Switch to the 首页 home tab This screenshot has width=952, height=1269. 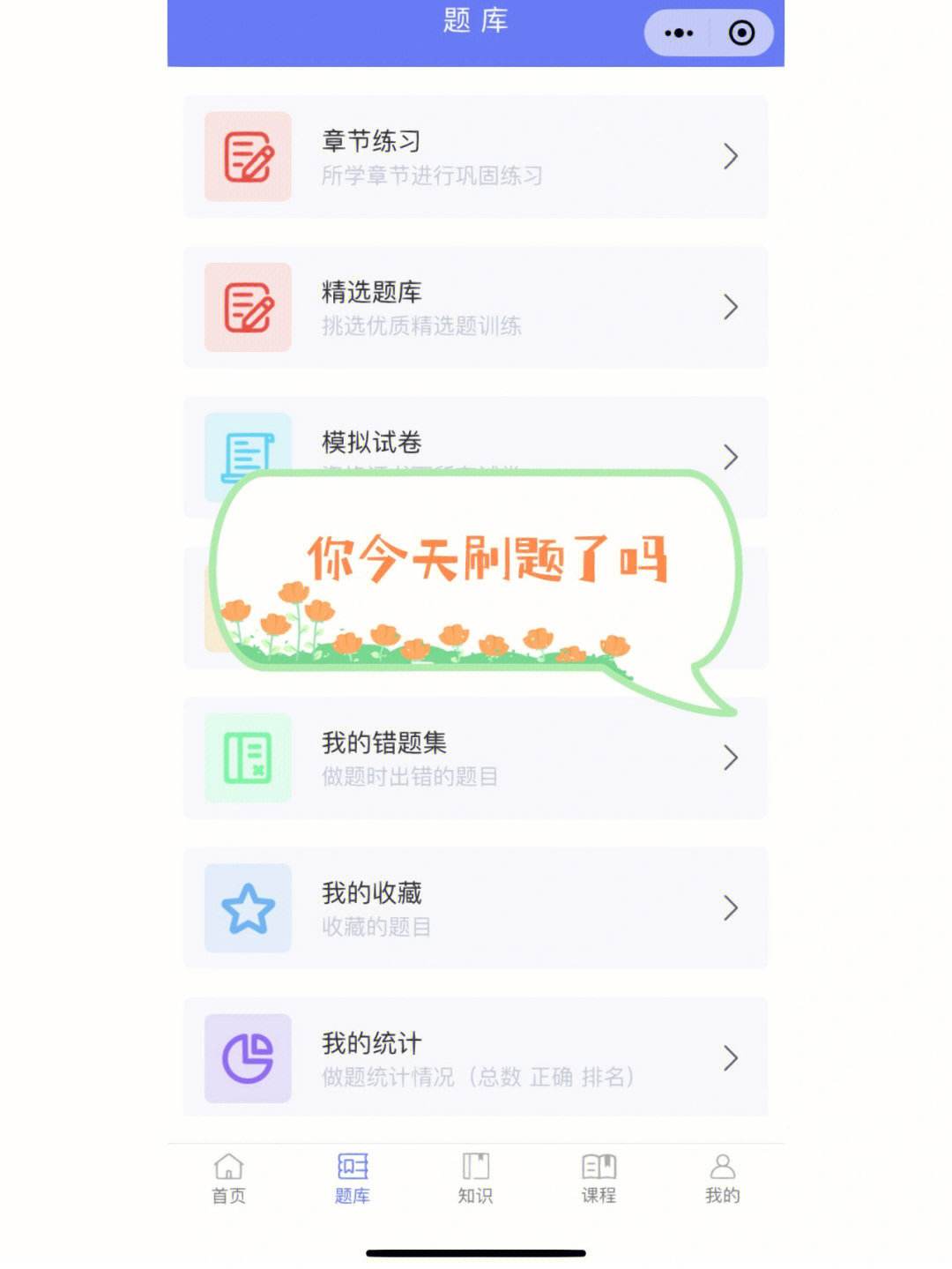228,1178
